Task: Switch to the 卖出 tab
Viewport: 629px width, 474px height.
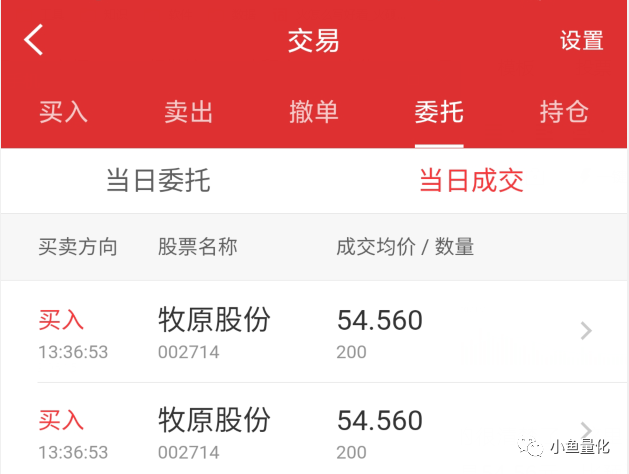Action: click(x=189, y=111)
